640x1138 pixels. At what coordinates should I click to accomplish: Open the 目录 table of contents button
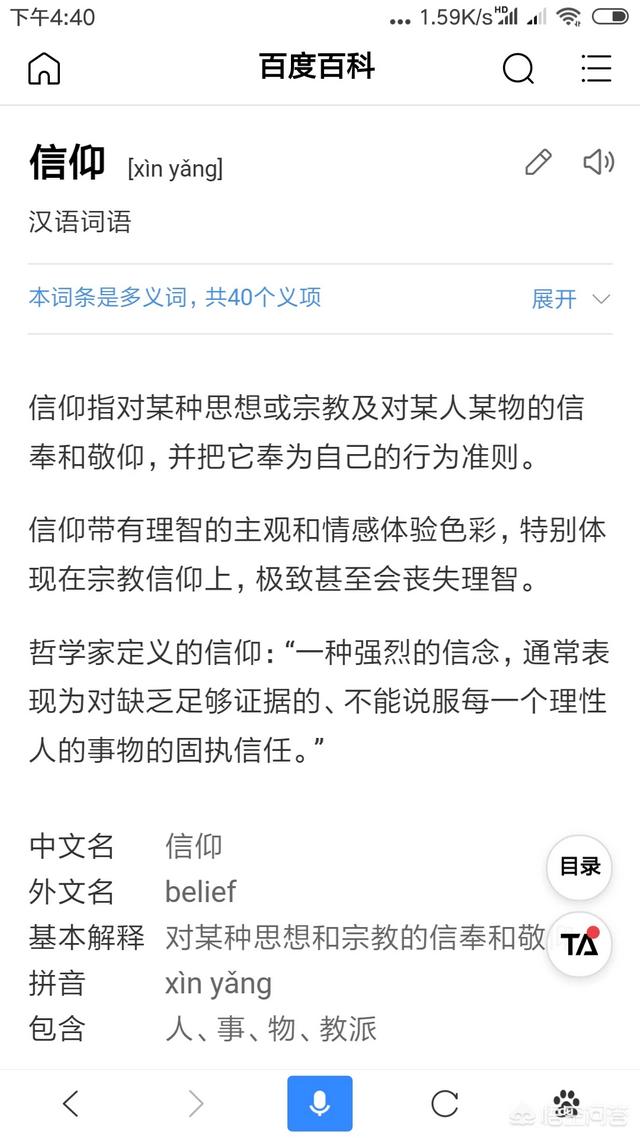[x=579, y=867]
